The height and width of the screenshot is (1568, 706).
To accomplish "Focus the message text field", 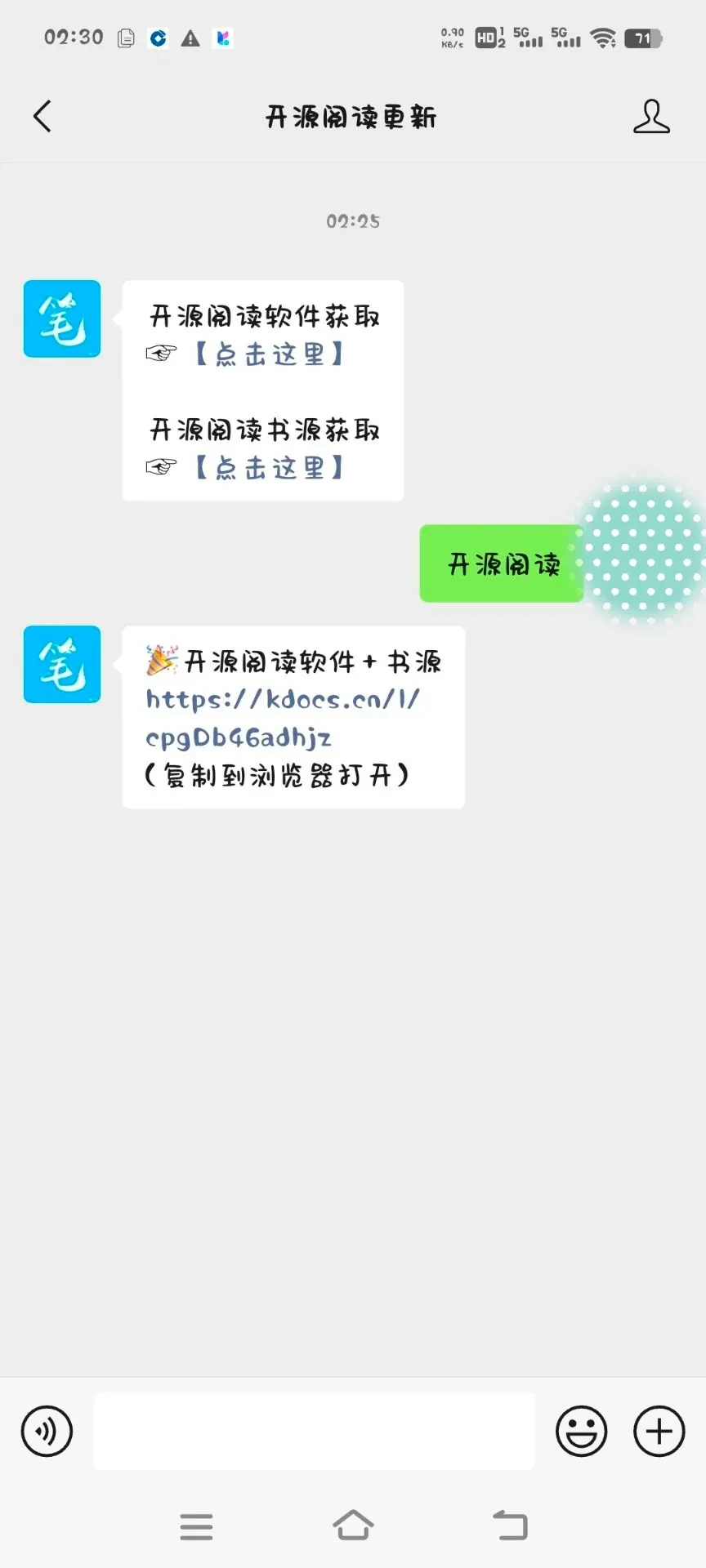I will [x=314, y=1432].
